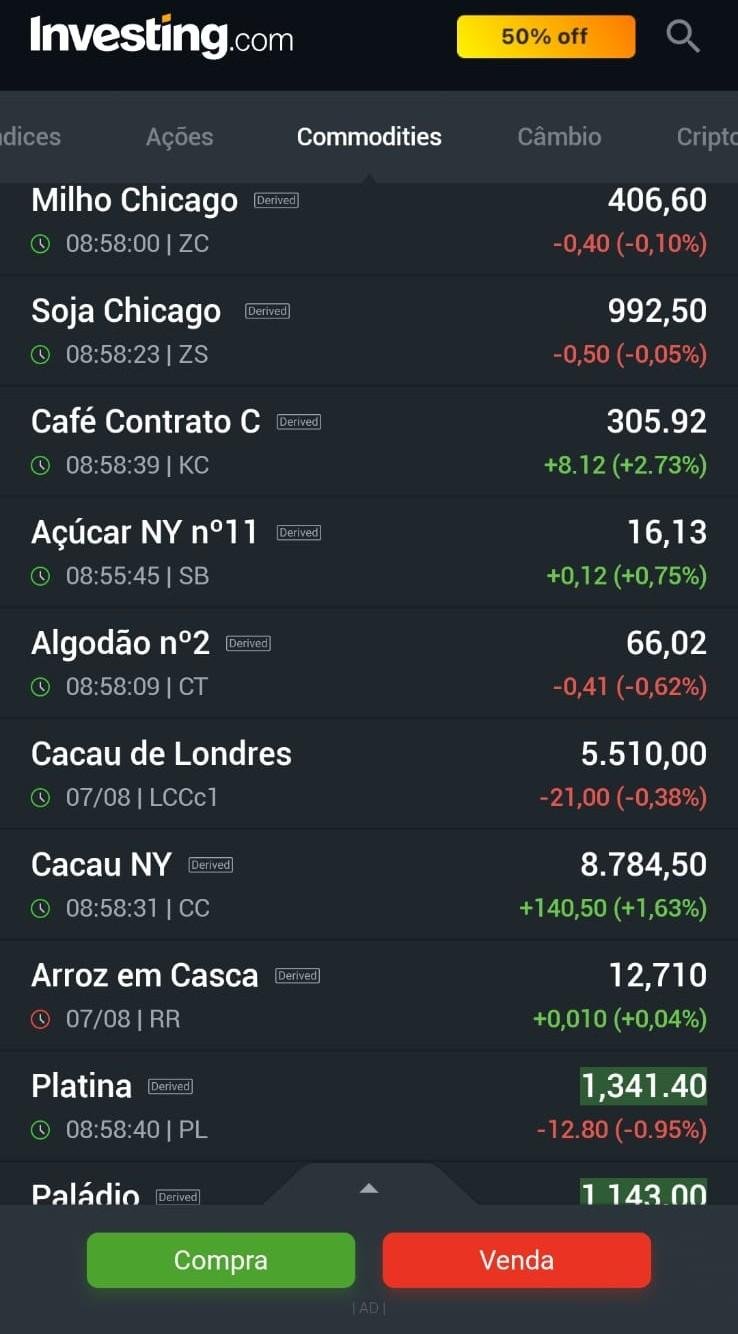Click the clock icon next to Café Contrato C
Screen dimensions: 738x1334
[40, 465]
